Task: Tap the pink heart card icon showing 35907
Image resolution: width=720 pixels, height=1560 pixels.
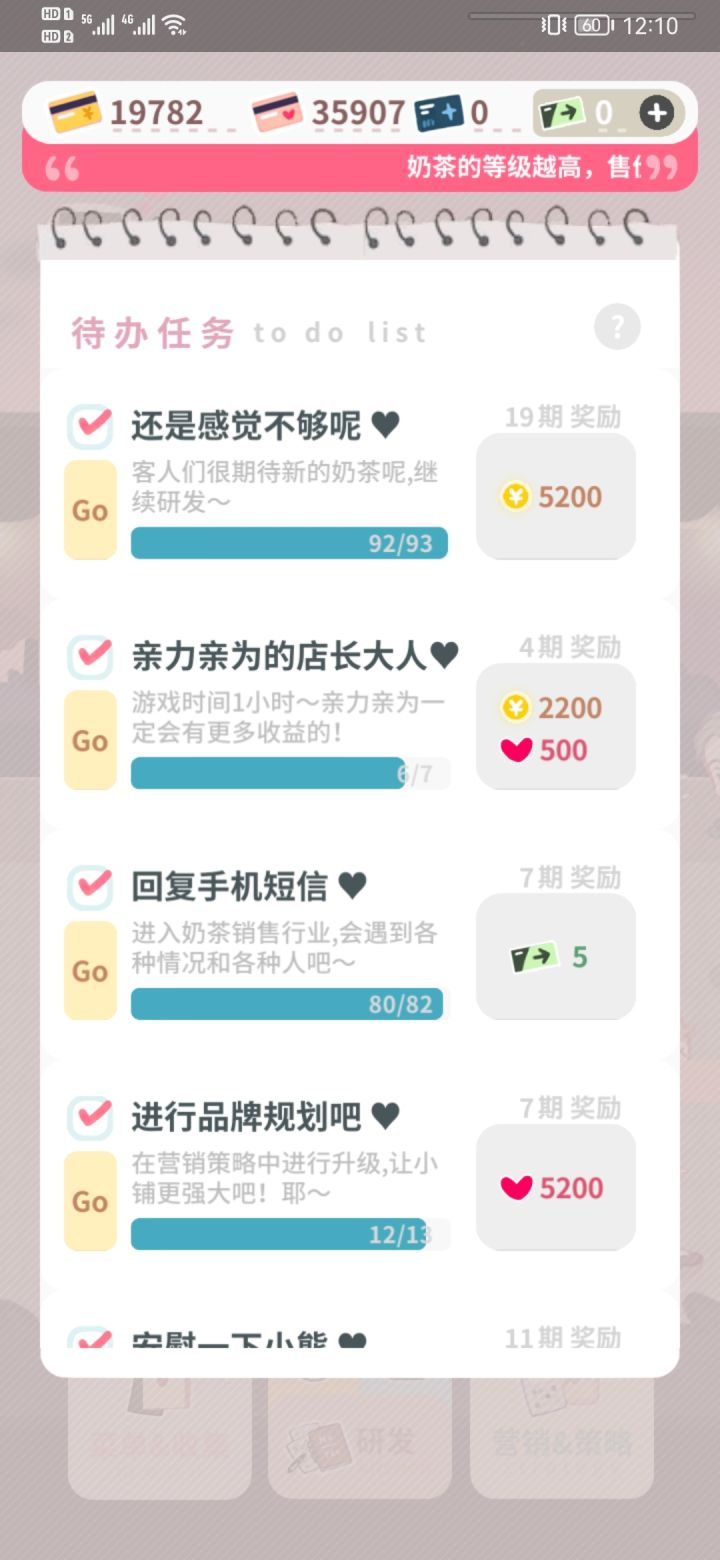Action: 275,112
